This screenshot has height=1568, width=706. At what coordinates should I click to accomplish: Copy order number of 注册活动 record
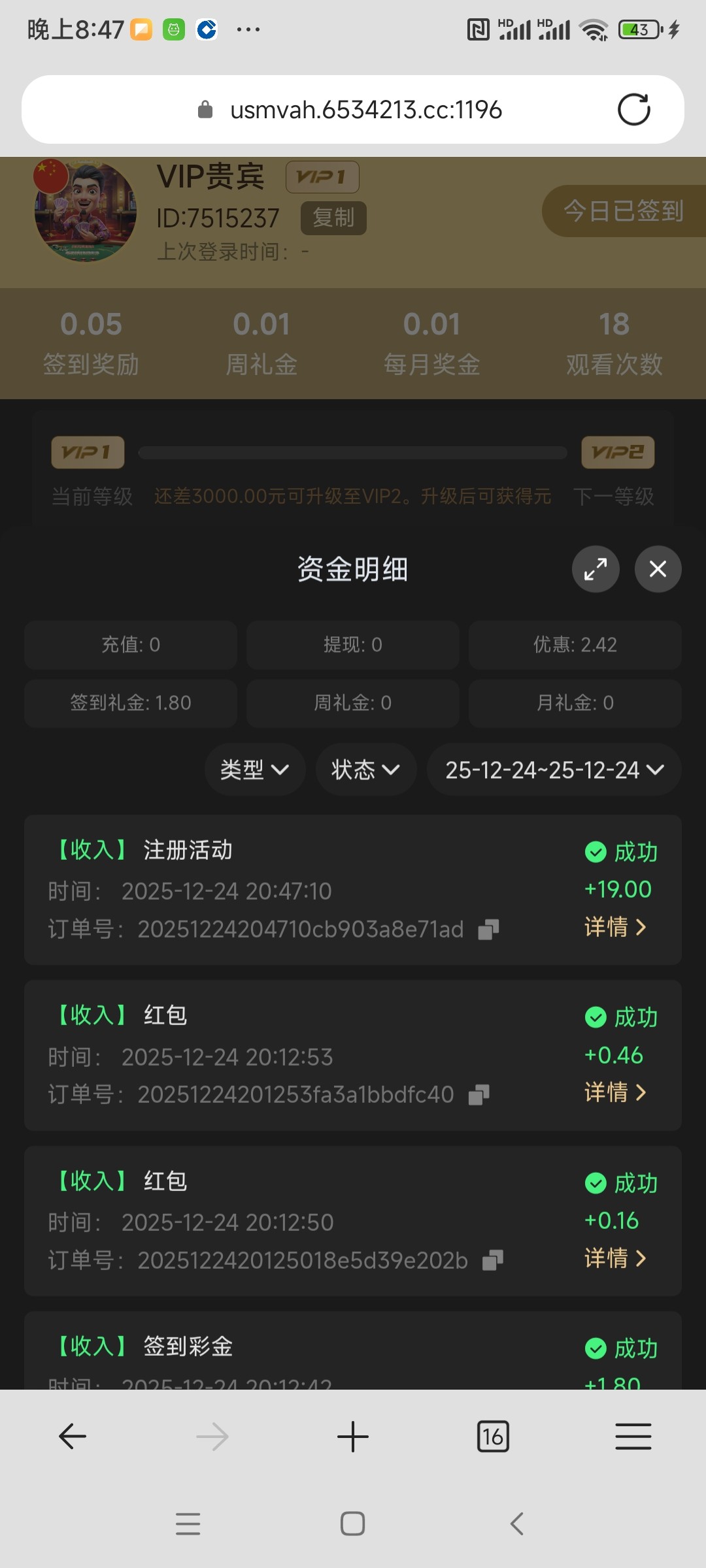point(488,929)
